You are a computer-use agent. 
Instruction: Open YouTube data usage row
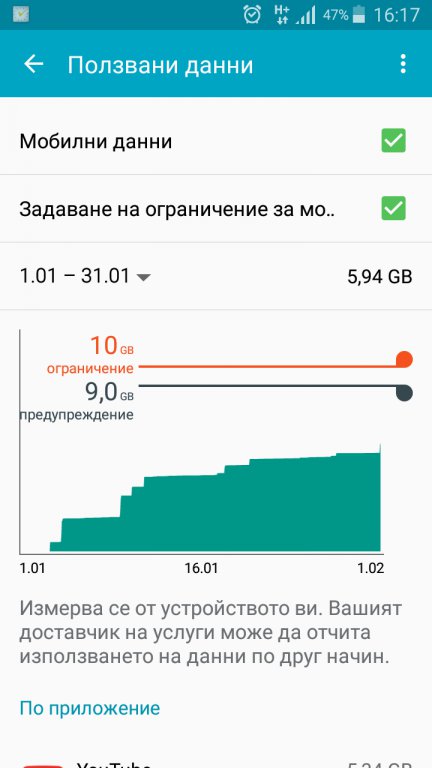point(216,762)
